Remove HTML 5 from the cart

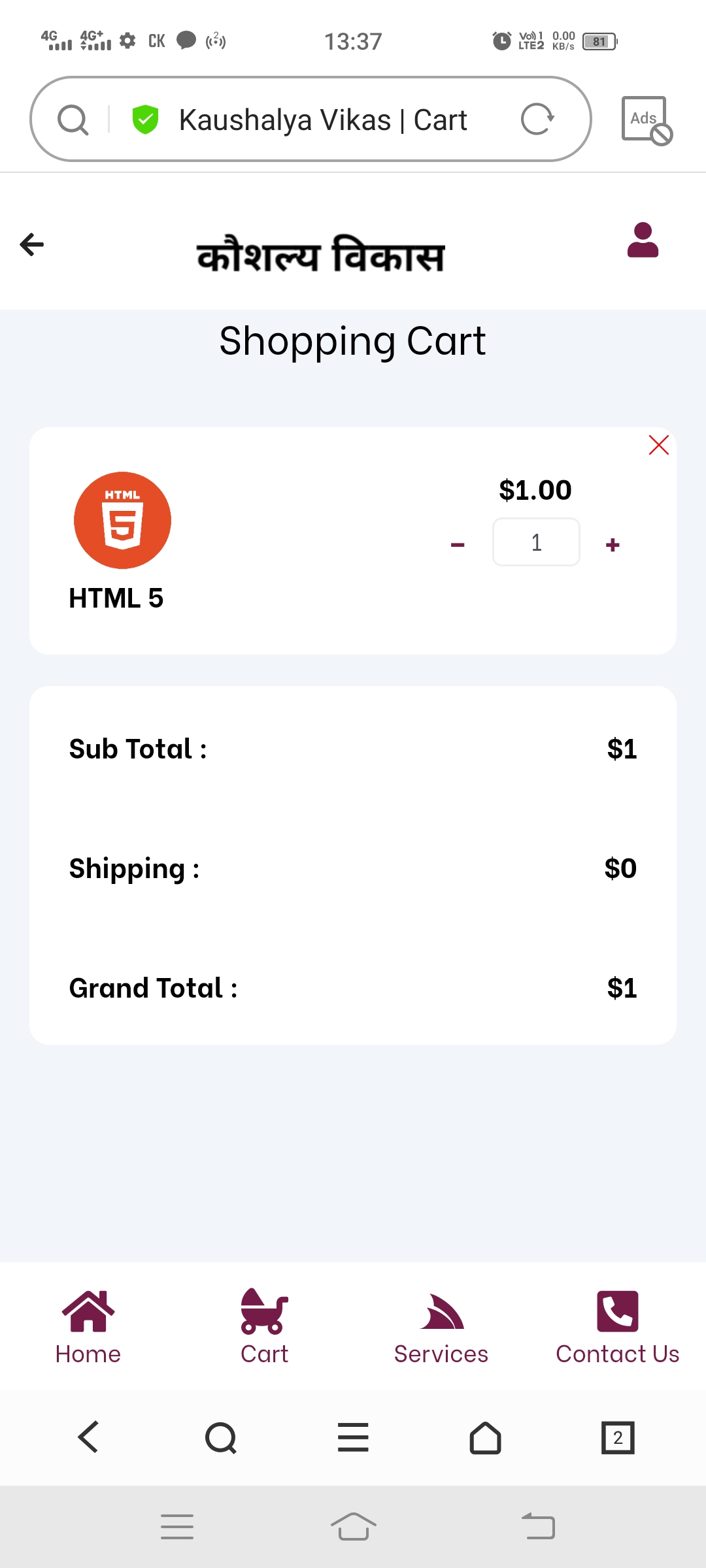pos(658,445)
